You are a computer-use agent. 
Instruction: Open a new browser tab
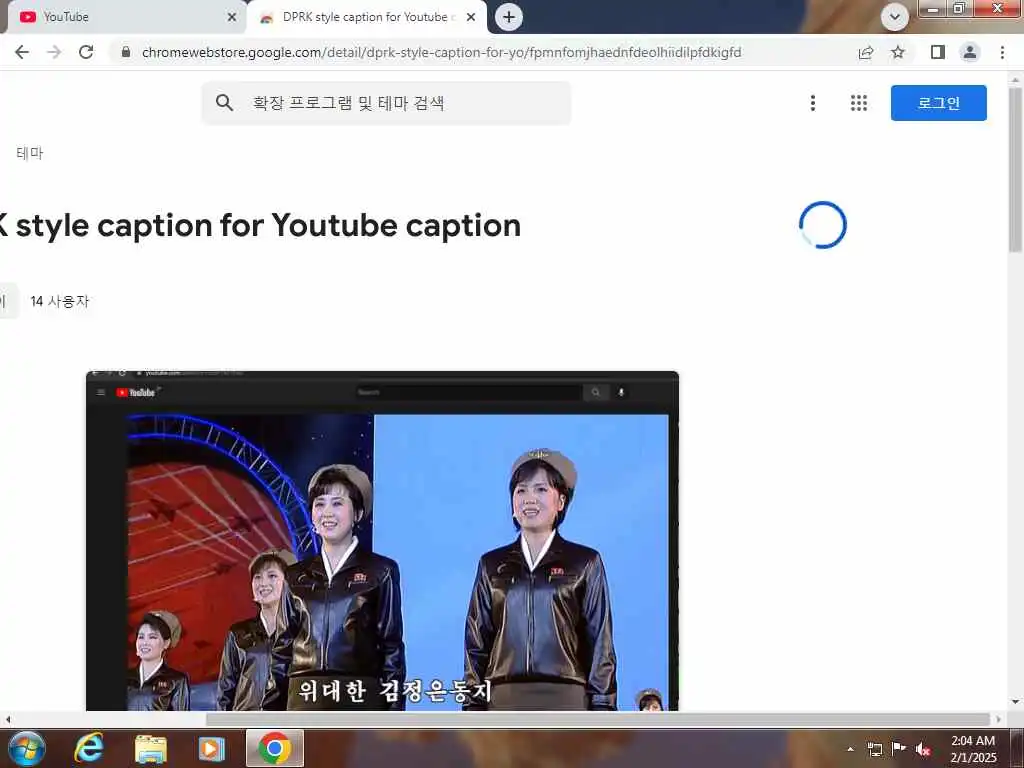click(x=509, y=17)
